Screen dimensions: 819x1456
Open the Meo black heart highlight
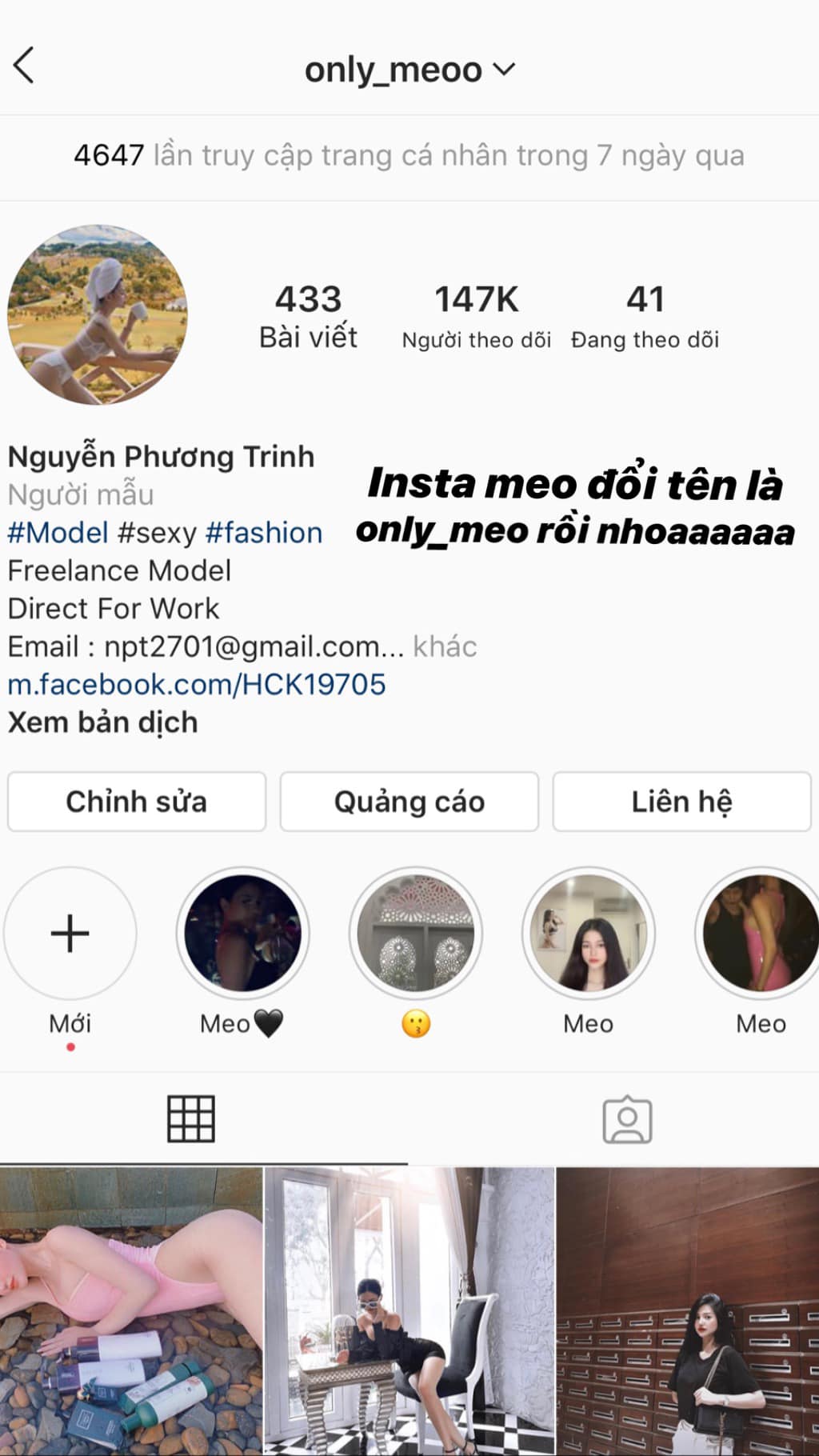pyautogui.click(x=242, y=934)
